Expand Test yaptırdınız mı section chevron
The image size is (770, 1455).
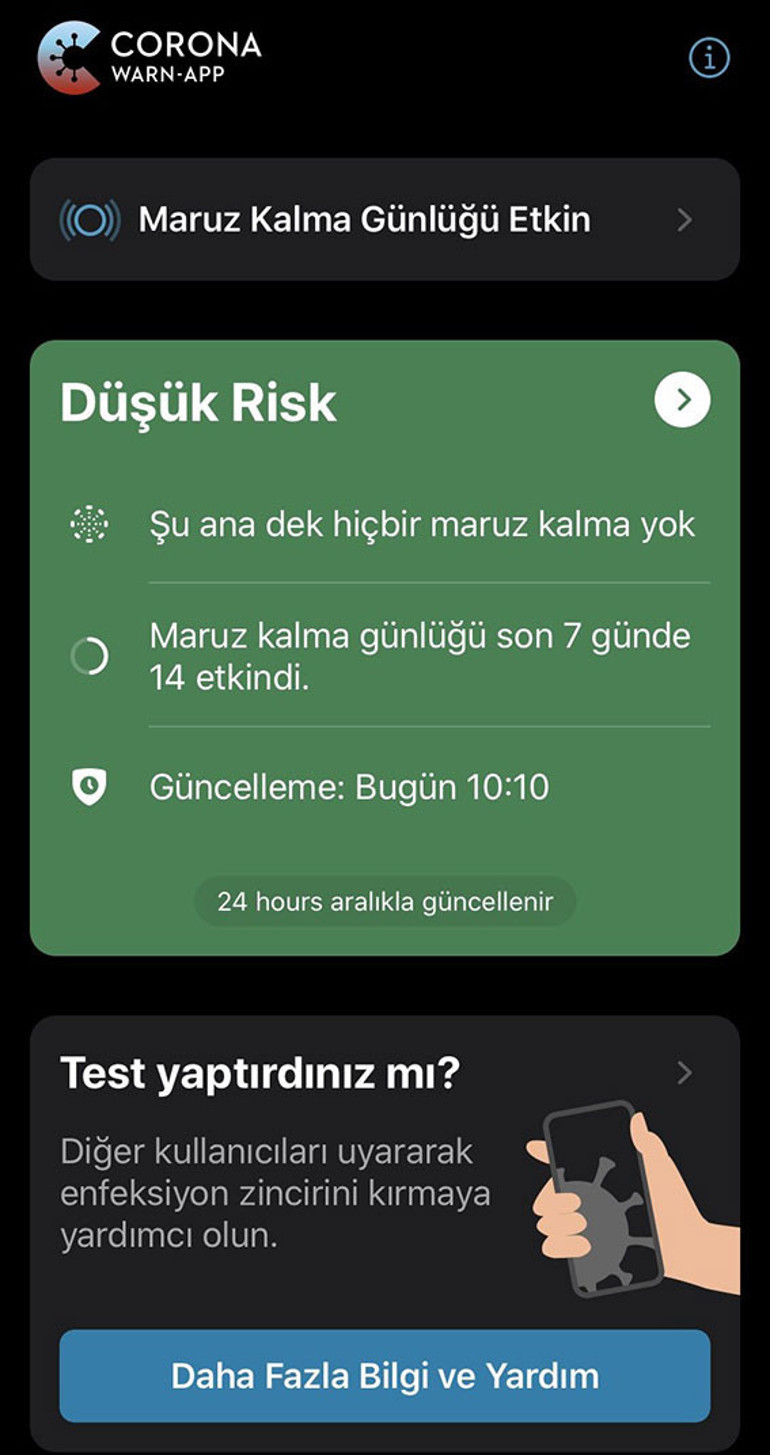684,1072
